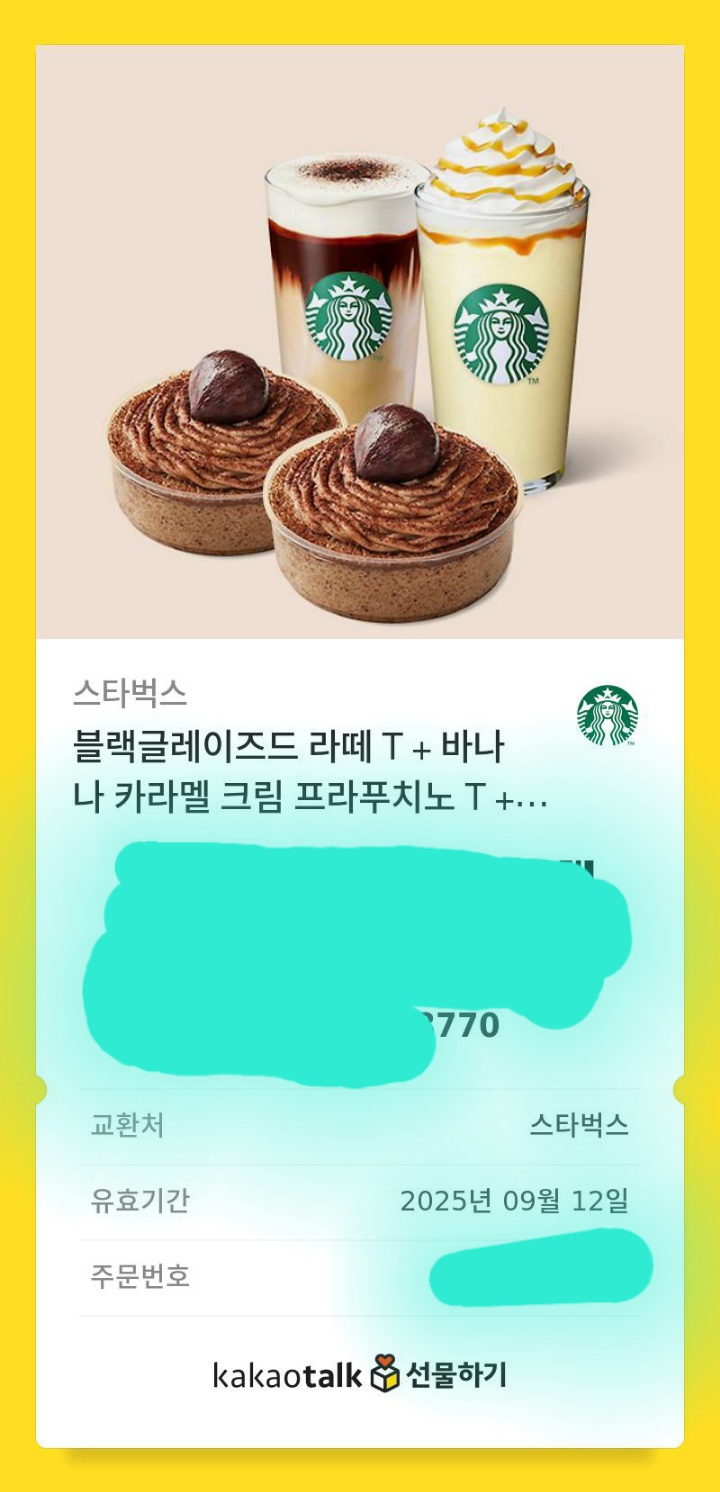Select the circular brand emblem beside the product title
This screenshot has width=720, height=1492.
[610, 716]
